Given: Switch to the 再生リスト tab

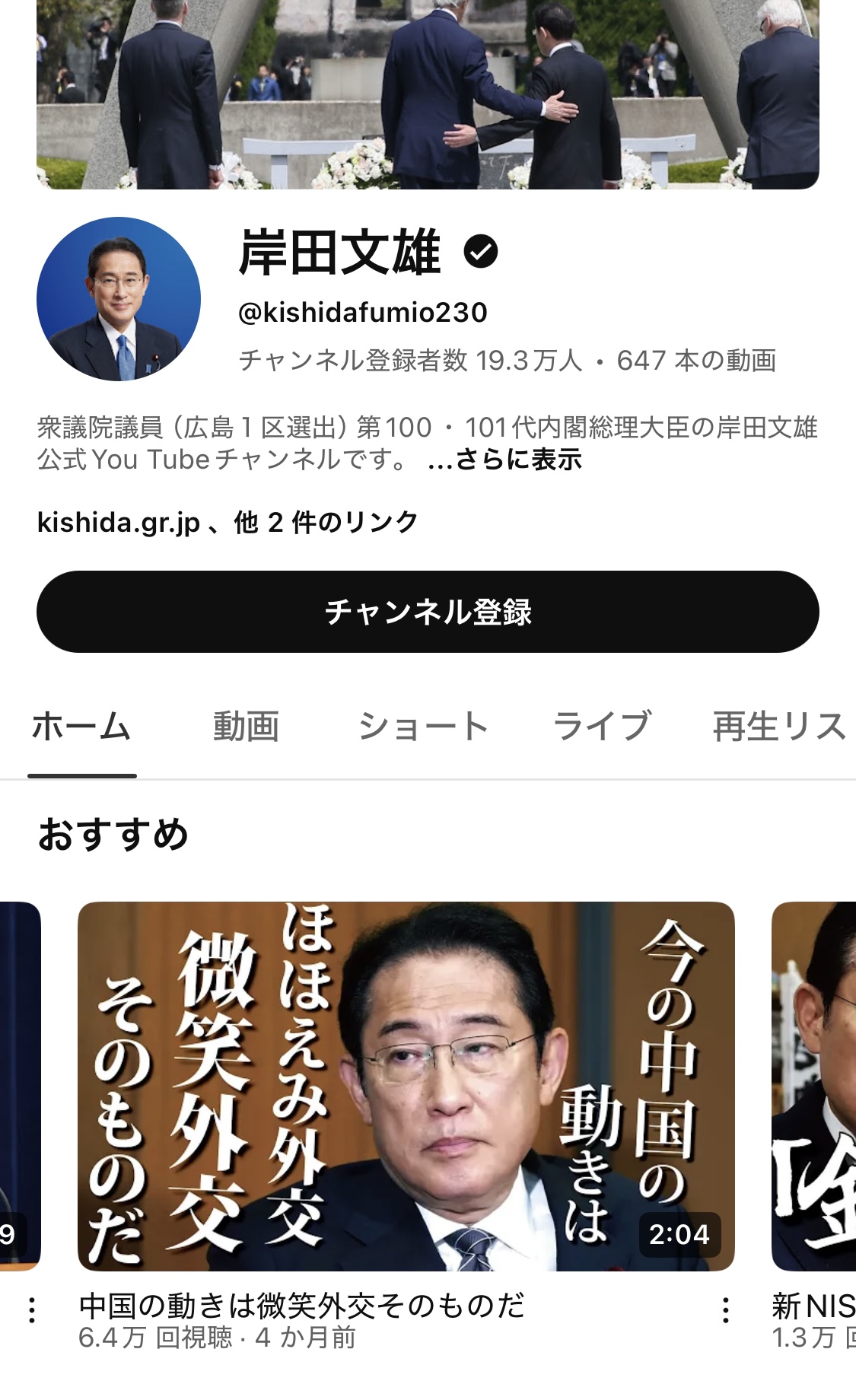Looking at the screenshot, I should pyautogui.click(x=779, y=726).
